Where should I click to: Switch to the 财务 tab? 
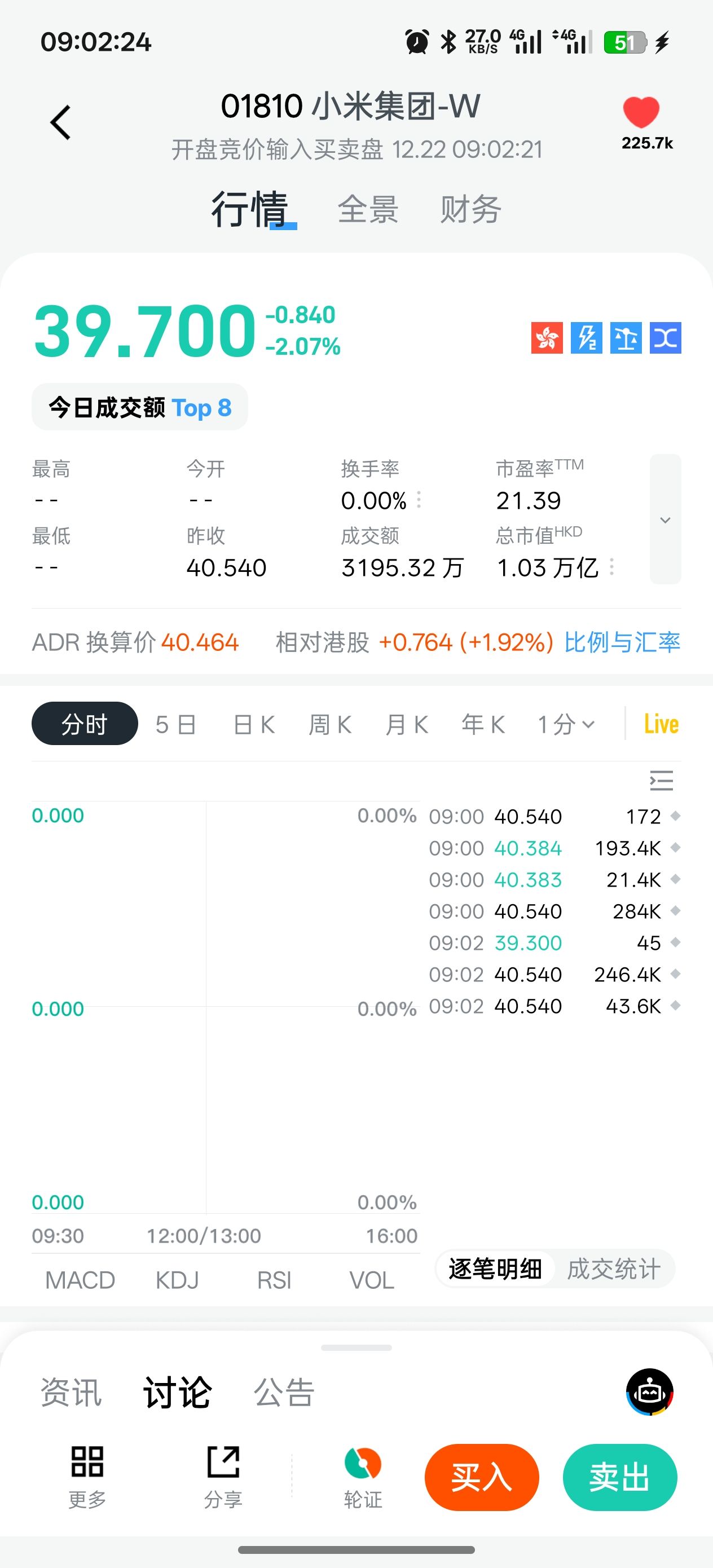click(x=470, y=209)
